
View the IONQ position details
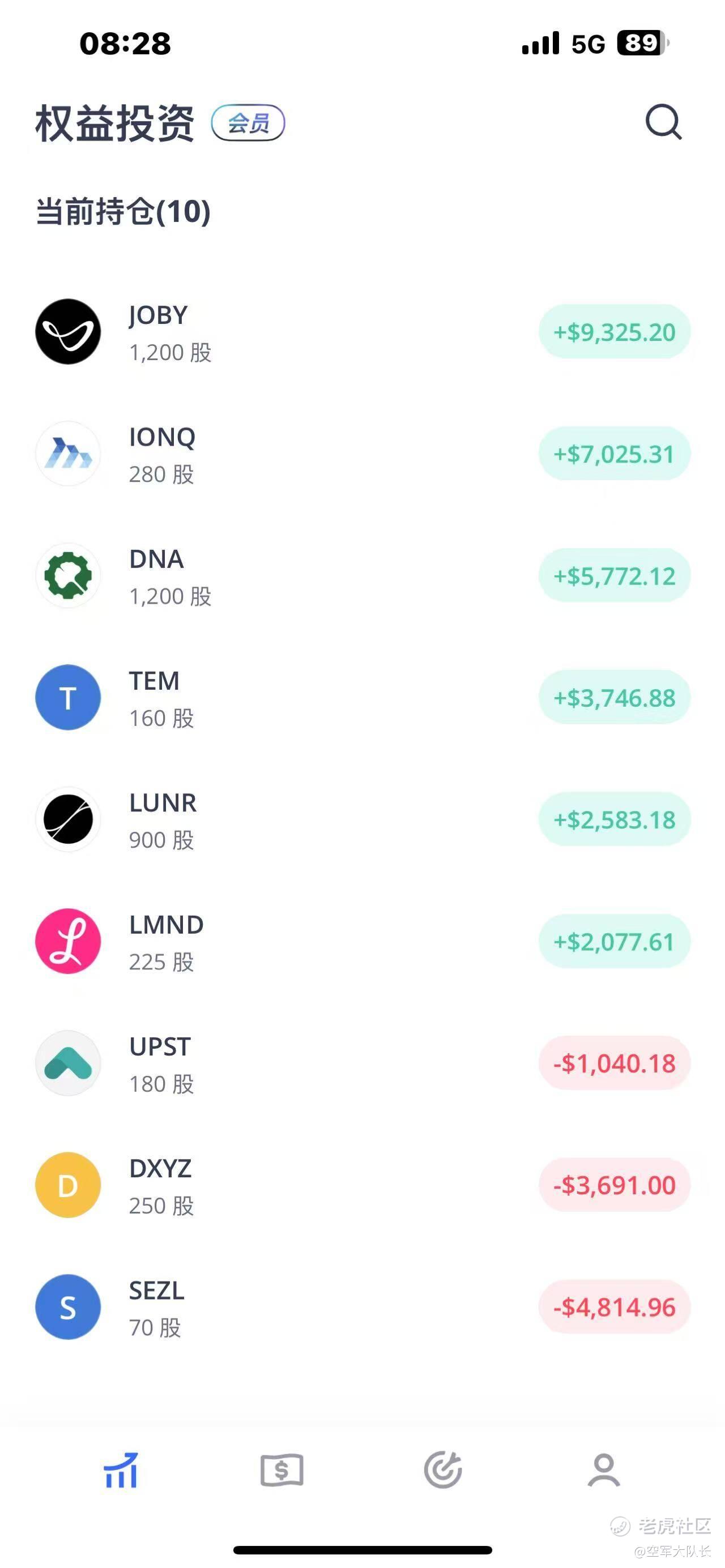362,454
